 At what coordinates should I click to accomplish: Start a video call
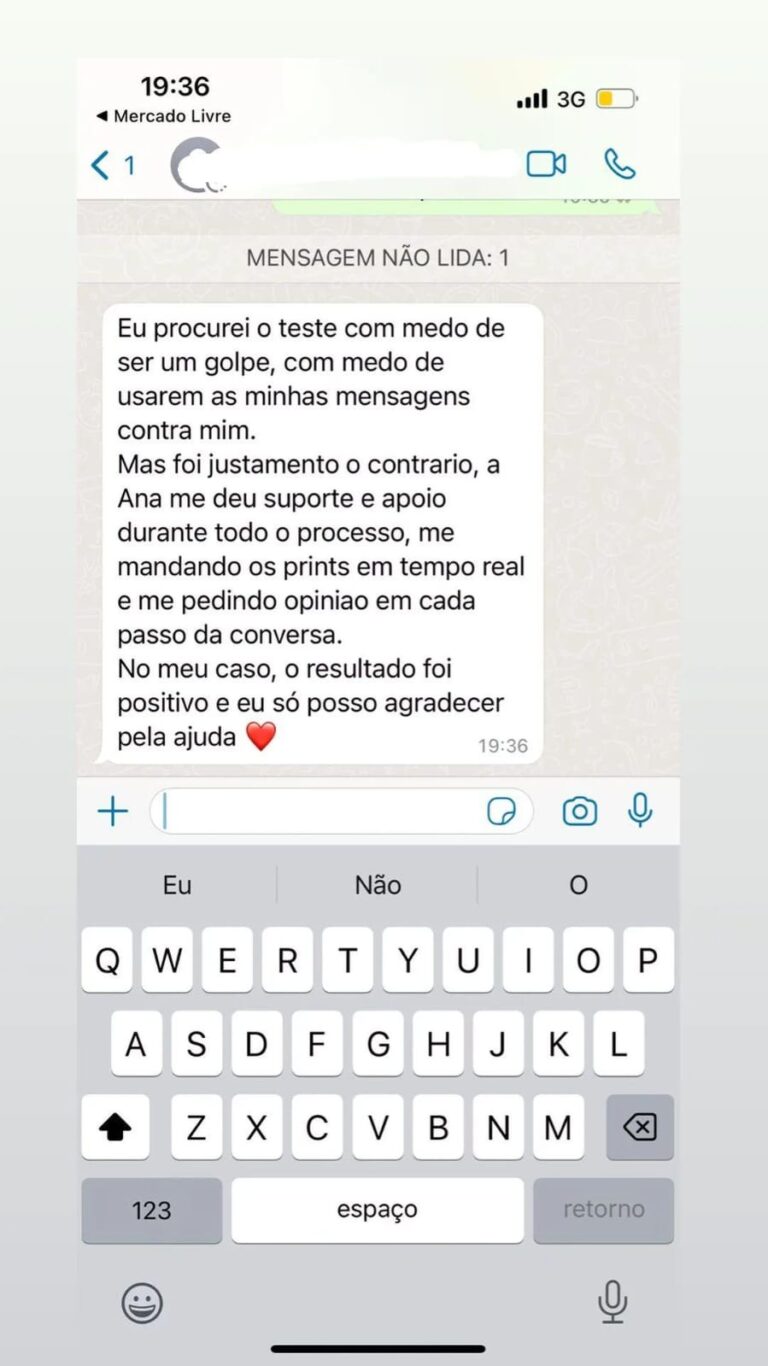click(x=546, y=164)
